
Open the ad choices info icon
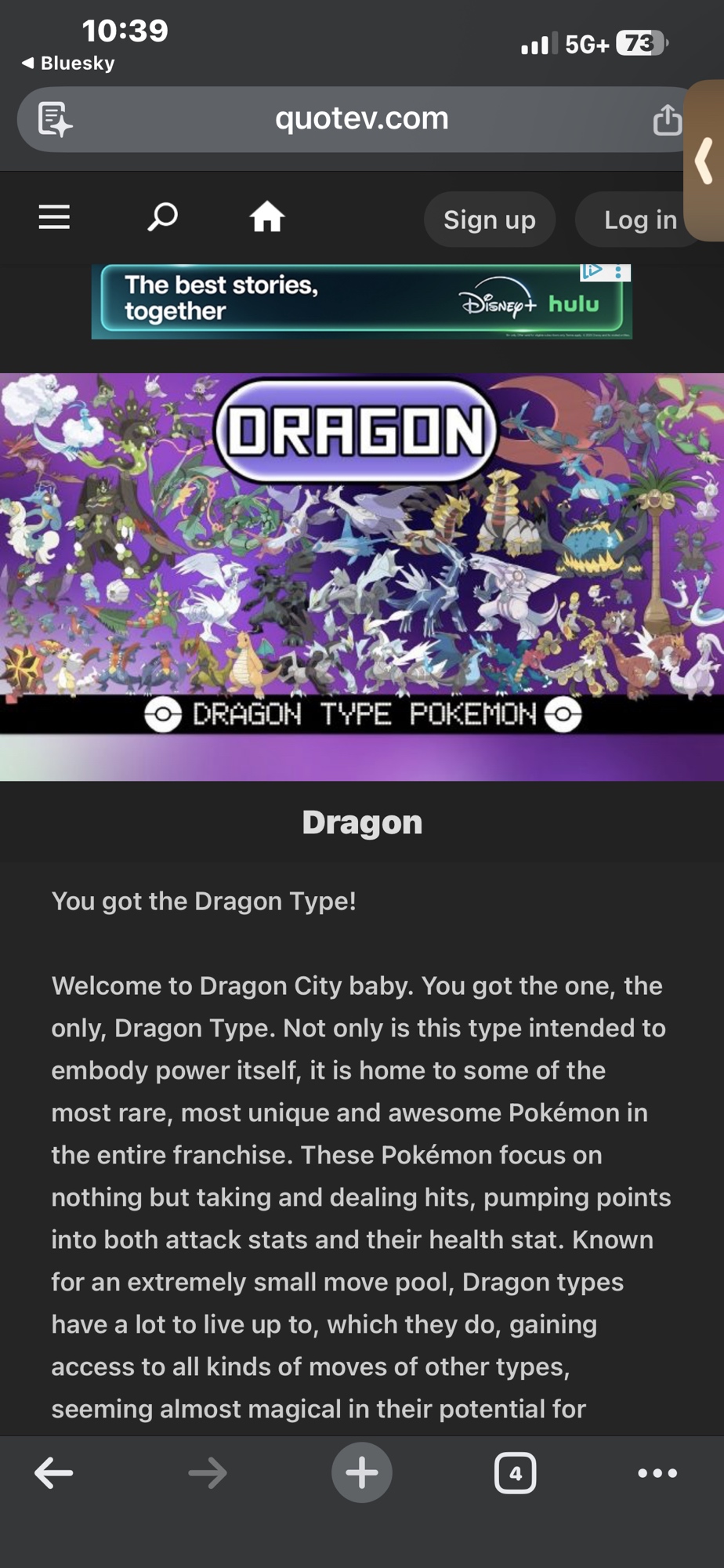pos(592,271)
